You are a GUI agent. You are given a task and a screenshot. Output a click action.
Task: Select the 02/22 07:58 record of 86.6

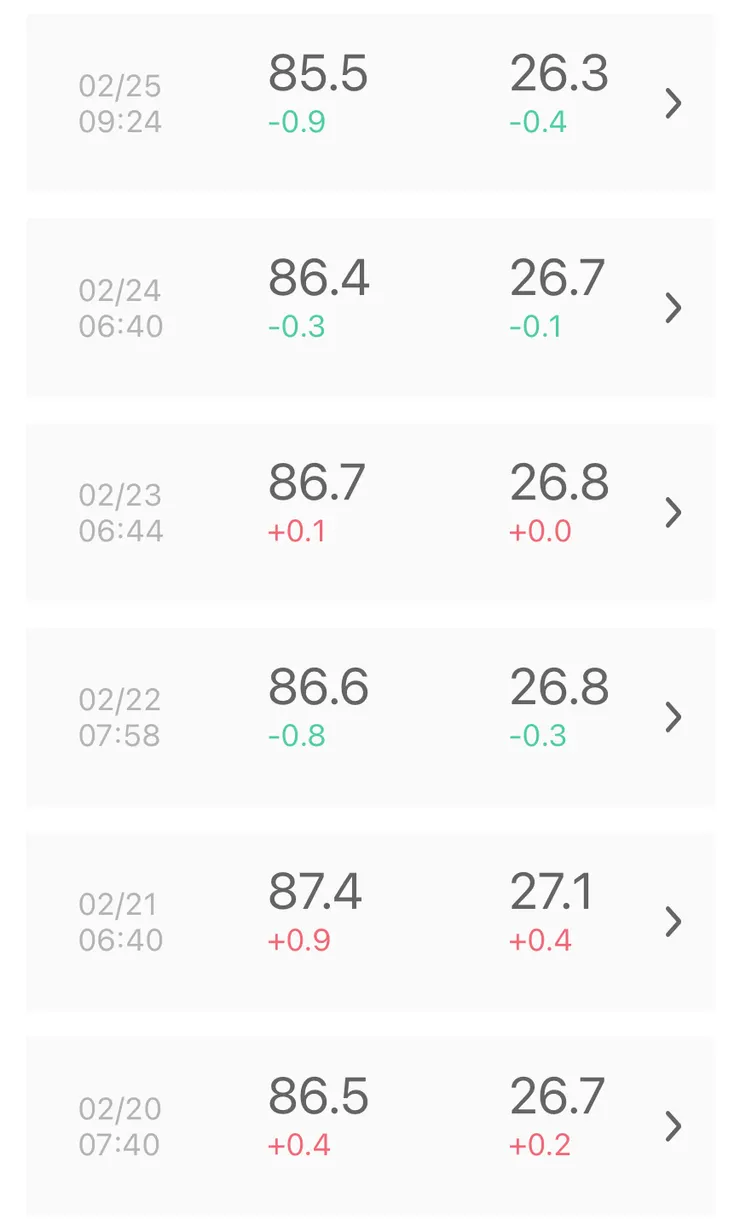370,716
